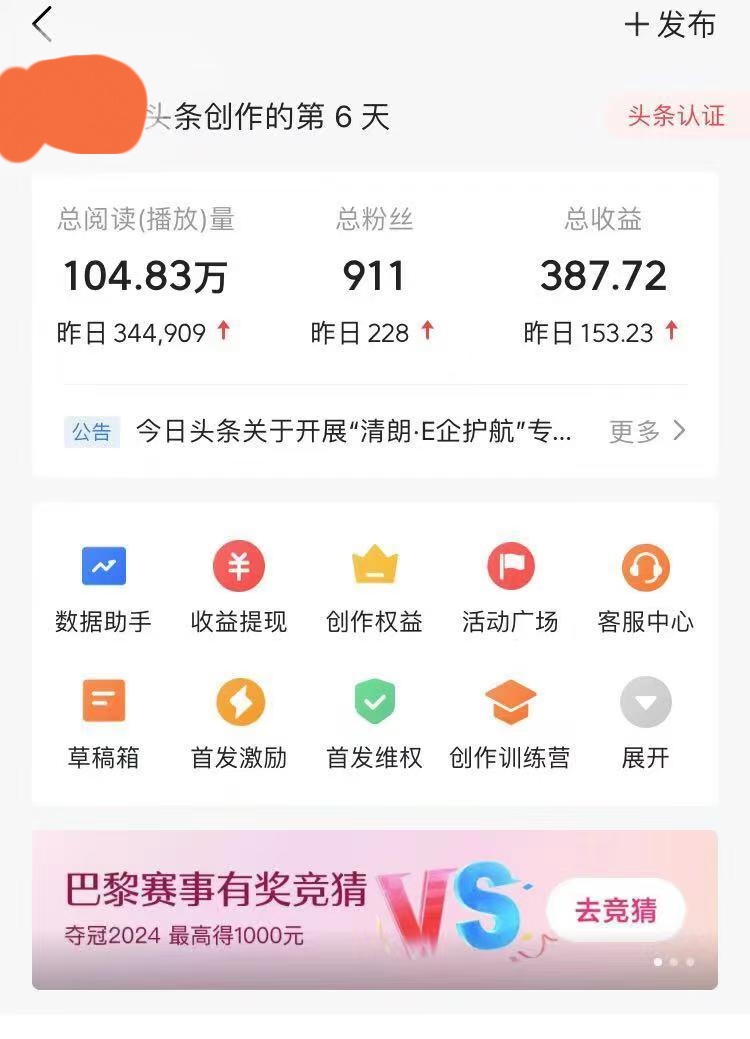
Task: Go back using the top-left arrow
Action: tap(42, 24)
